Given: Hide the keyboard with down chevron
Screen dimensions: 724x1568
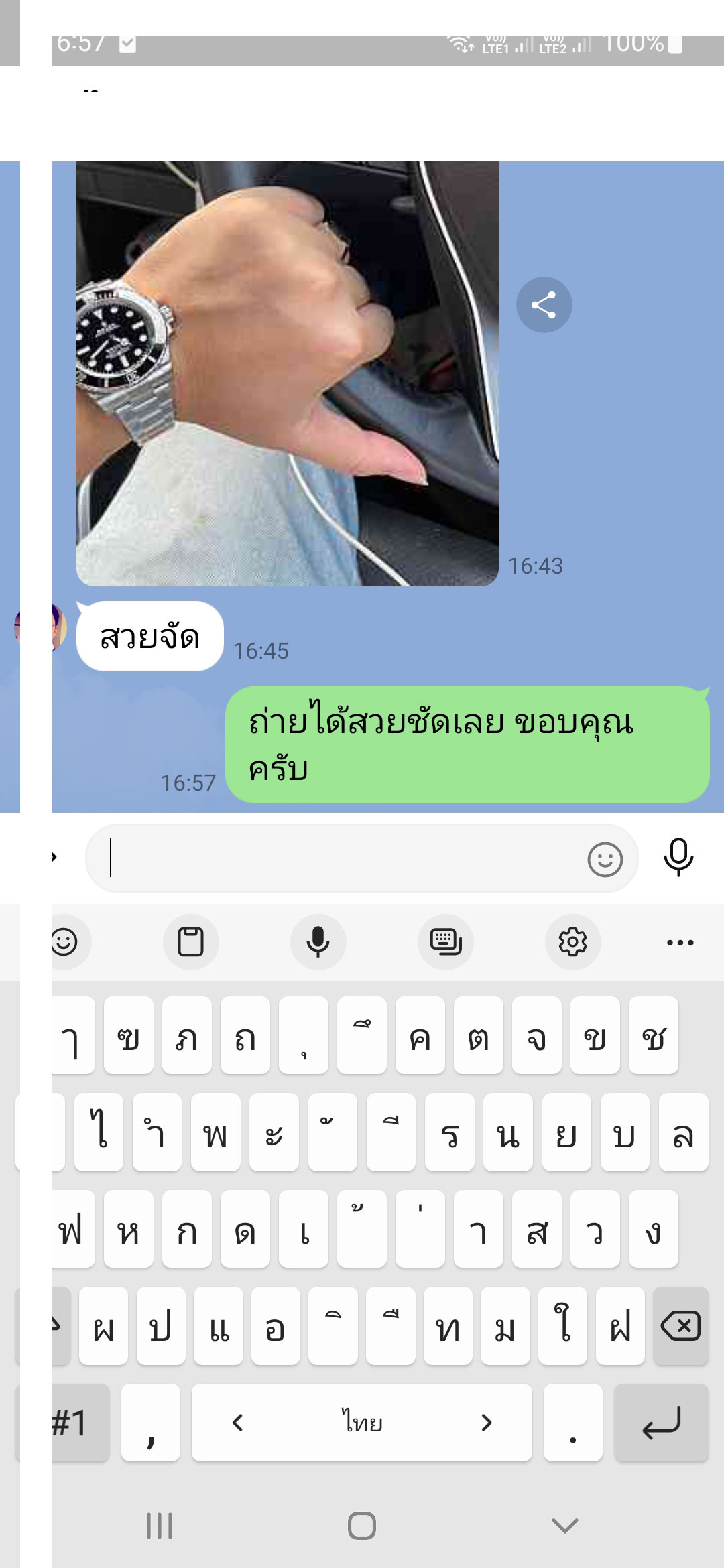Looking at the screenshot, I should [x=564, y=1526].
